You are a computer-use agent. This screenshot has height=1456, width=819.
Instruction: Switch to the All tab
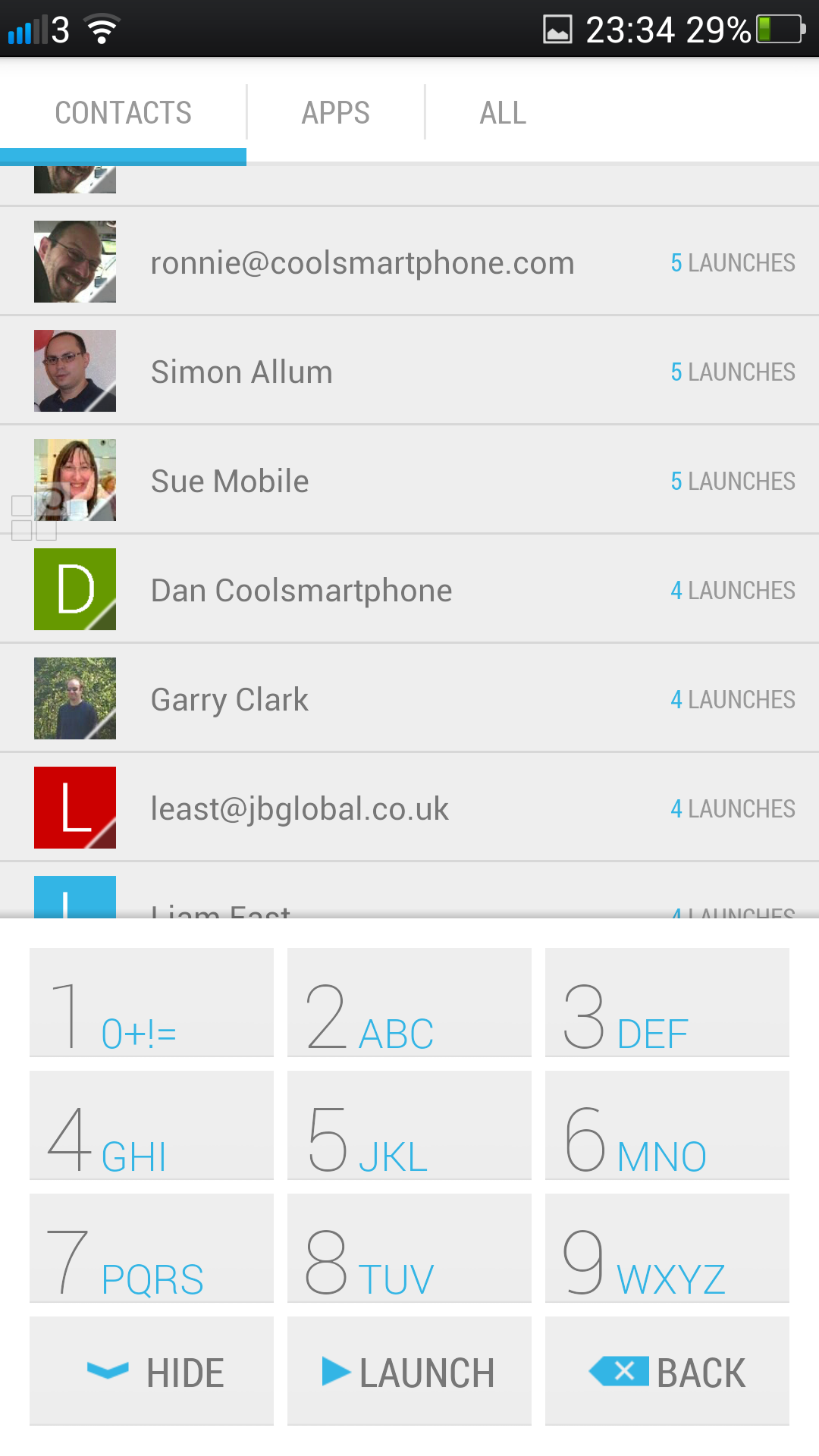click(x=503, y=113)
